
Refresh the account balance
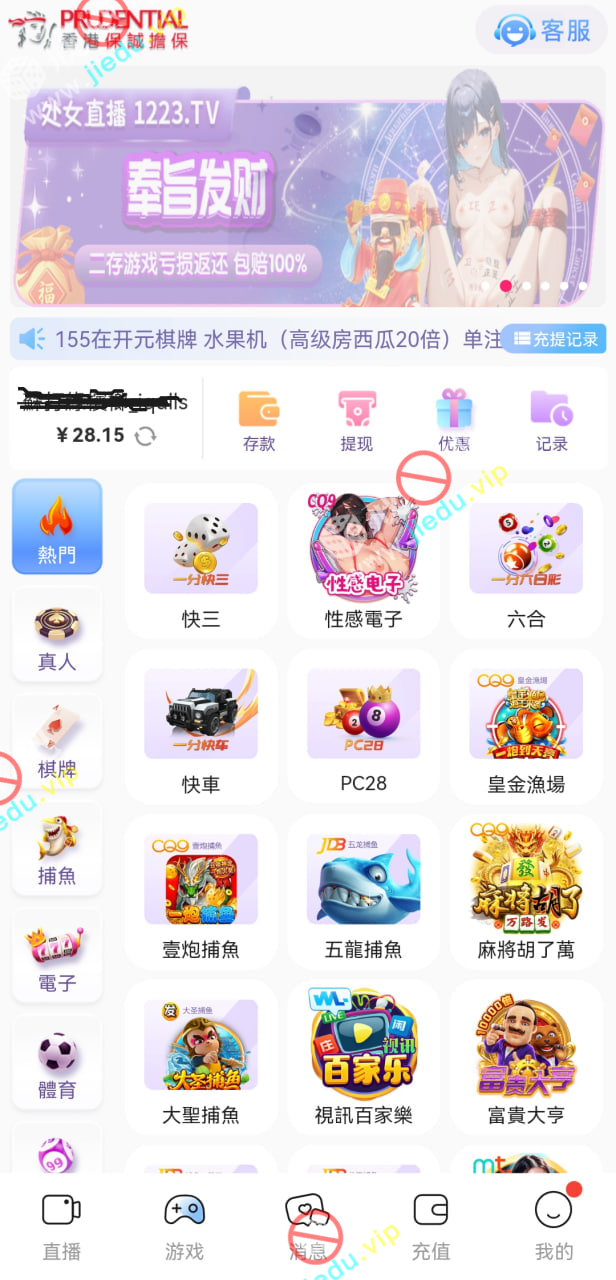coord(146,436)
